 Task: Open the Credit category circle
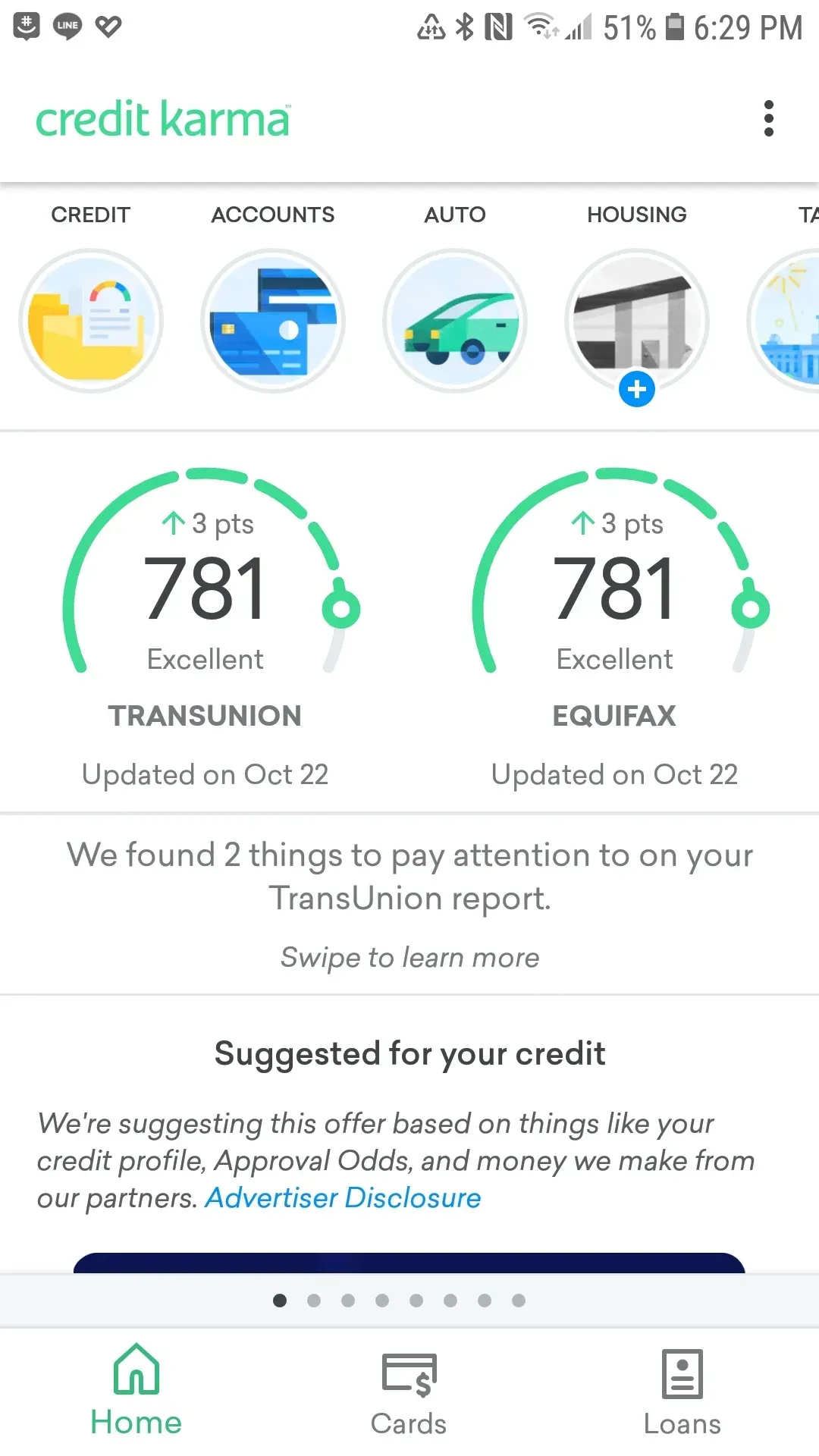91,321
